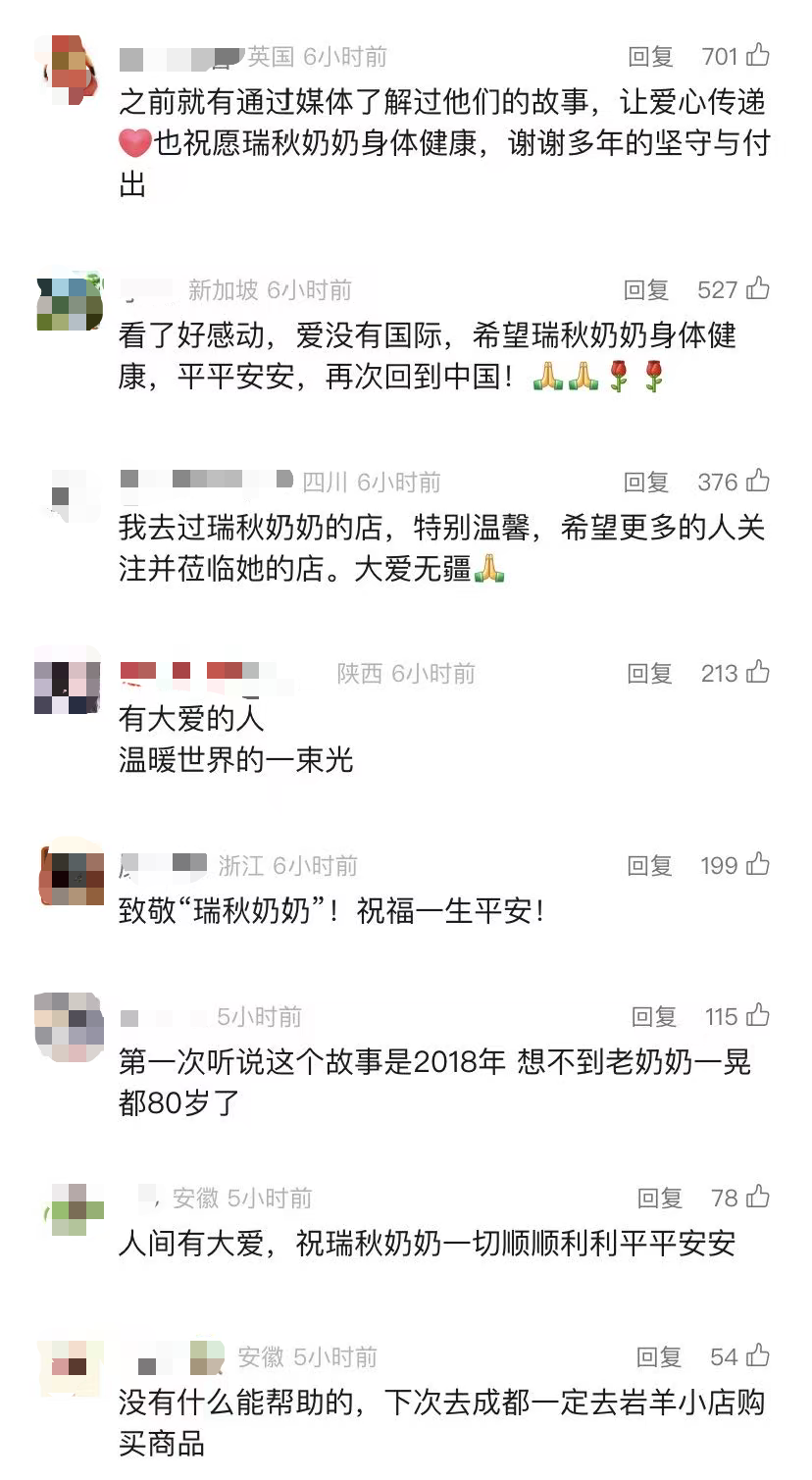Like the 英国 comment with 701 likes

coord(757,56)
